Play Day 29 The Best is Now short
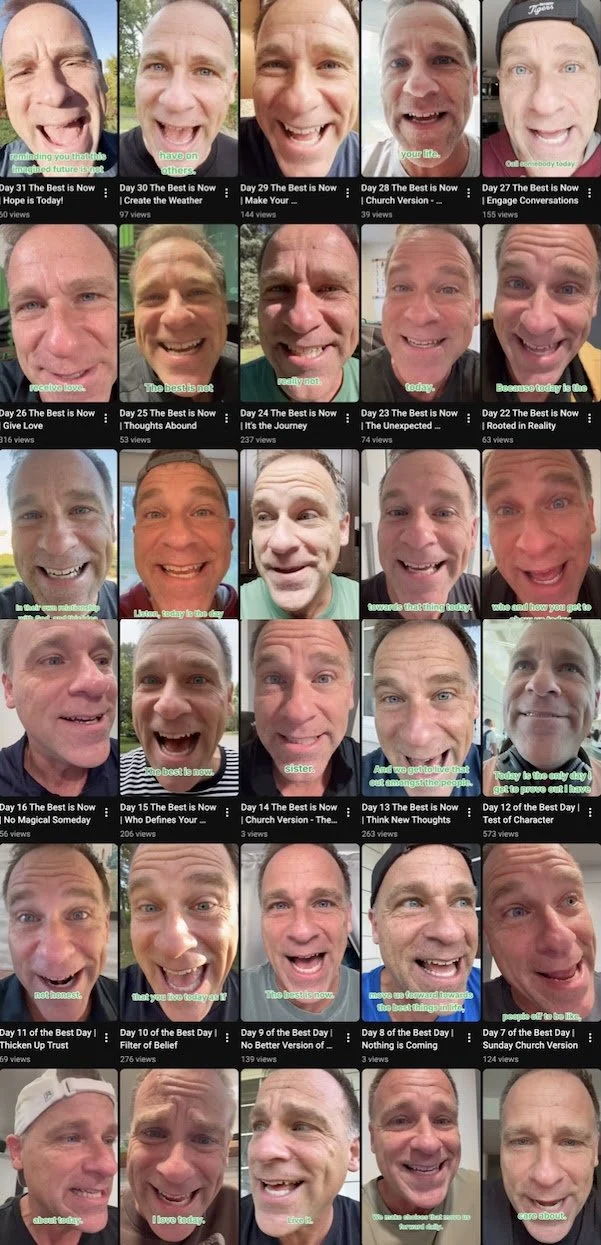Image resolution: width=601 pixels, height=1245 pixels. click(299, 88)
